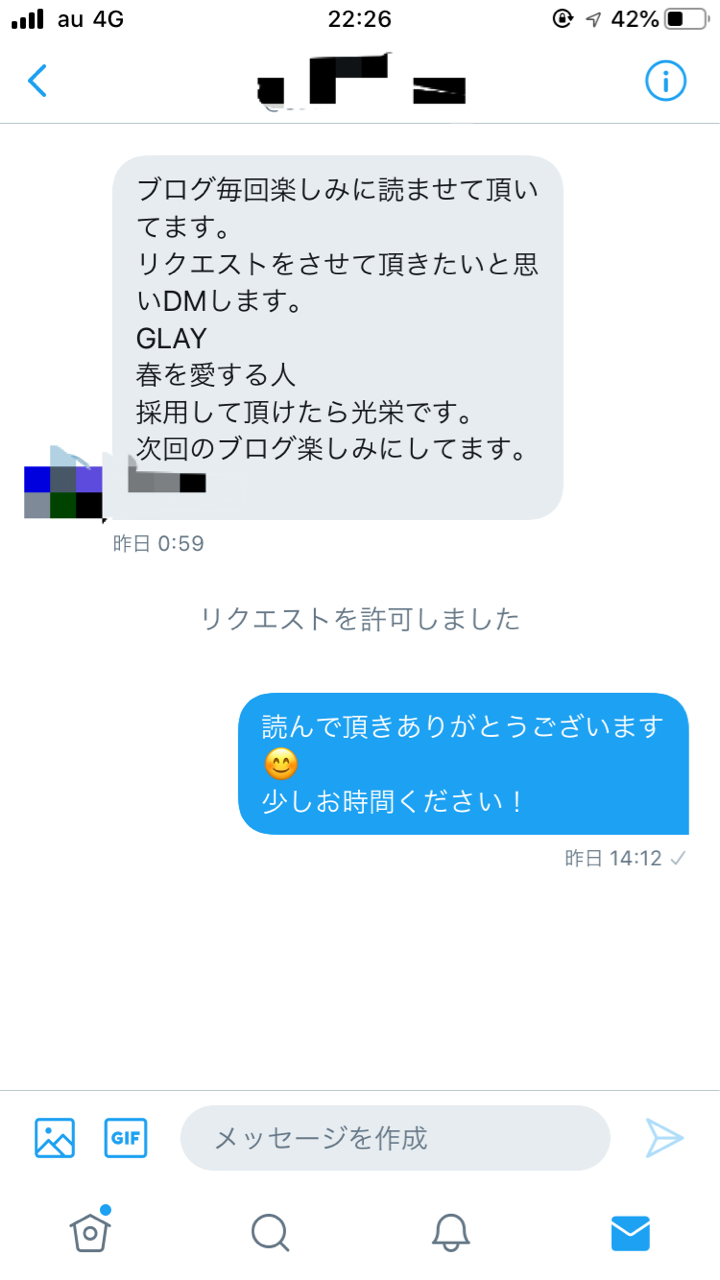
Task: Tap the sender's profile avatar thumbnail
Action: (62, 490)
